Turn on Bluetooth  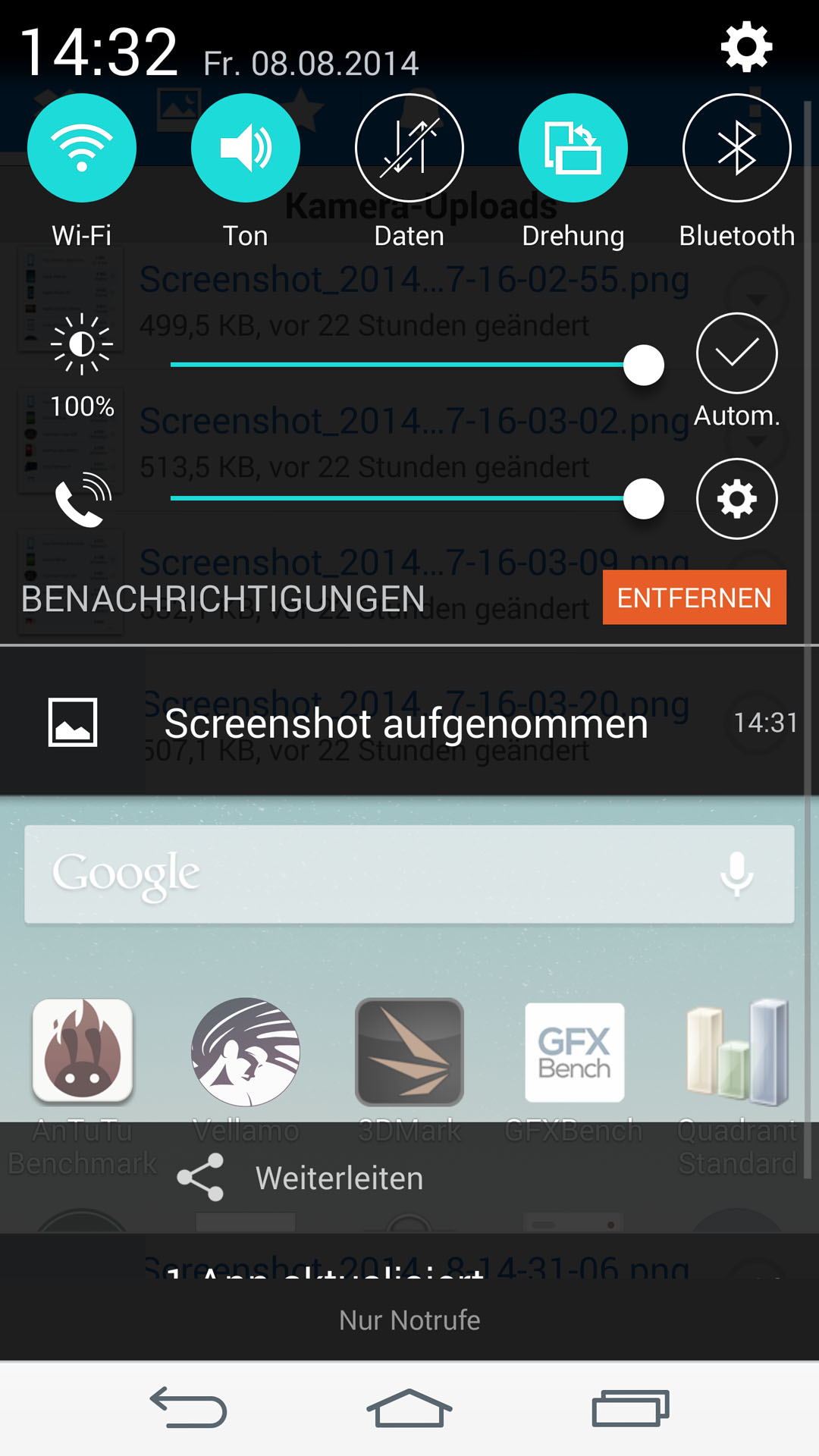coord(737,148)
